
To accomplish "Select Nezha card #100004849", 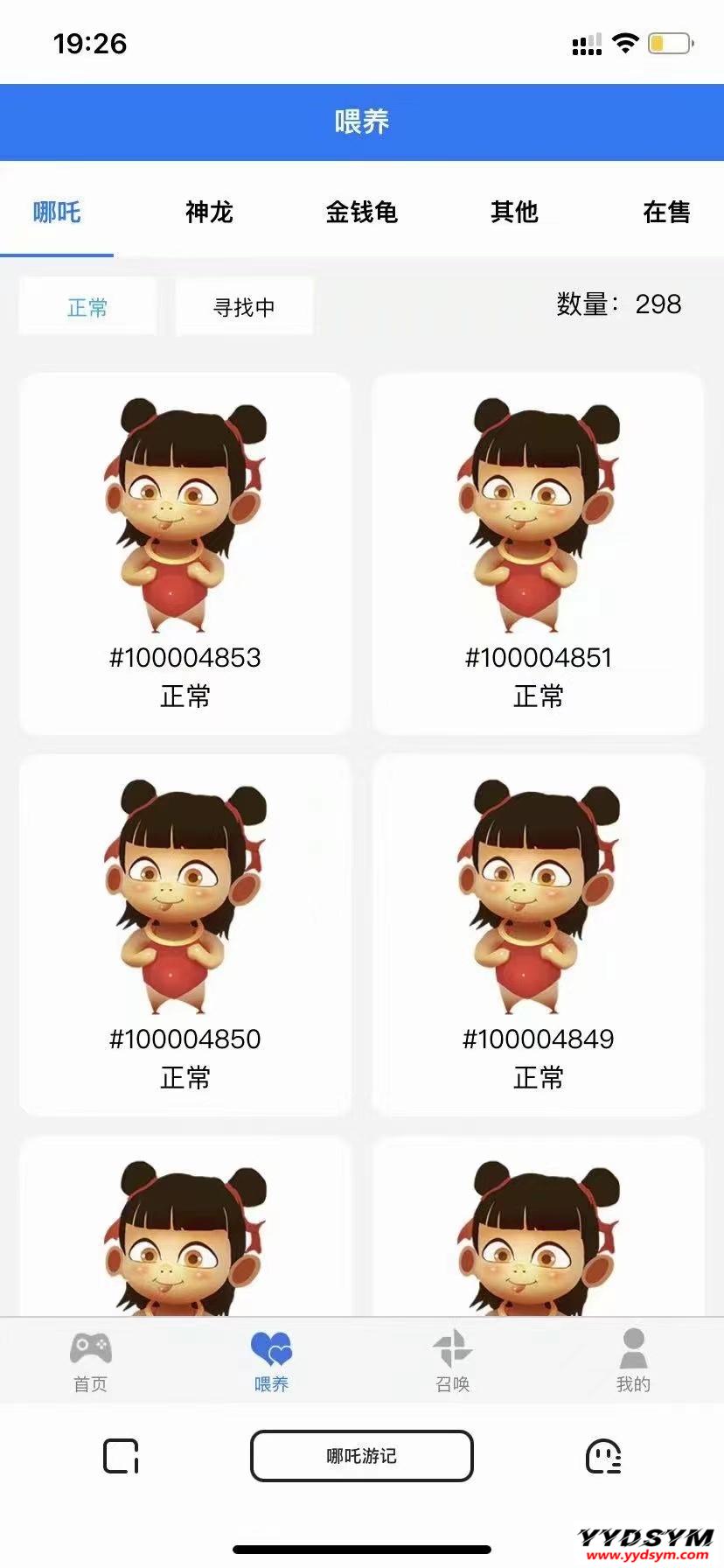I will tap(538, 934).
